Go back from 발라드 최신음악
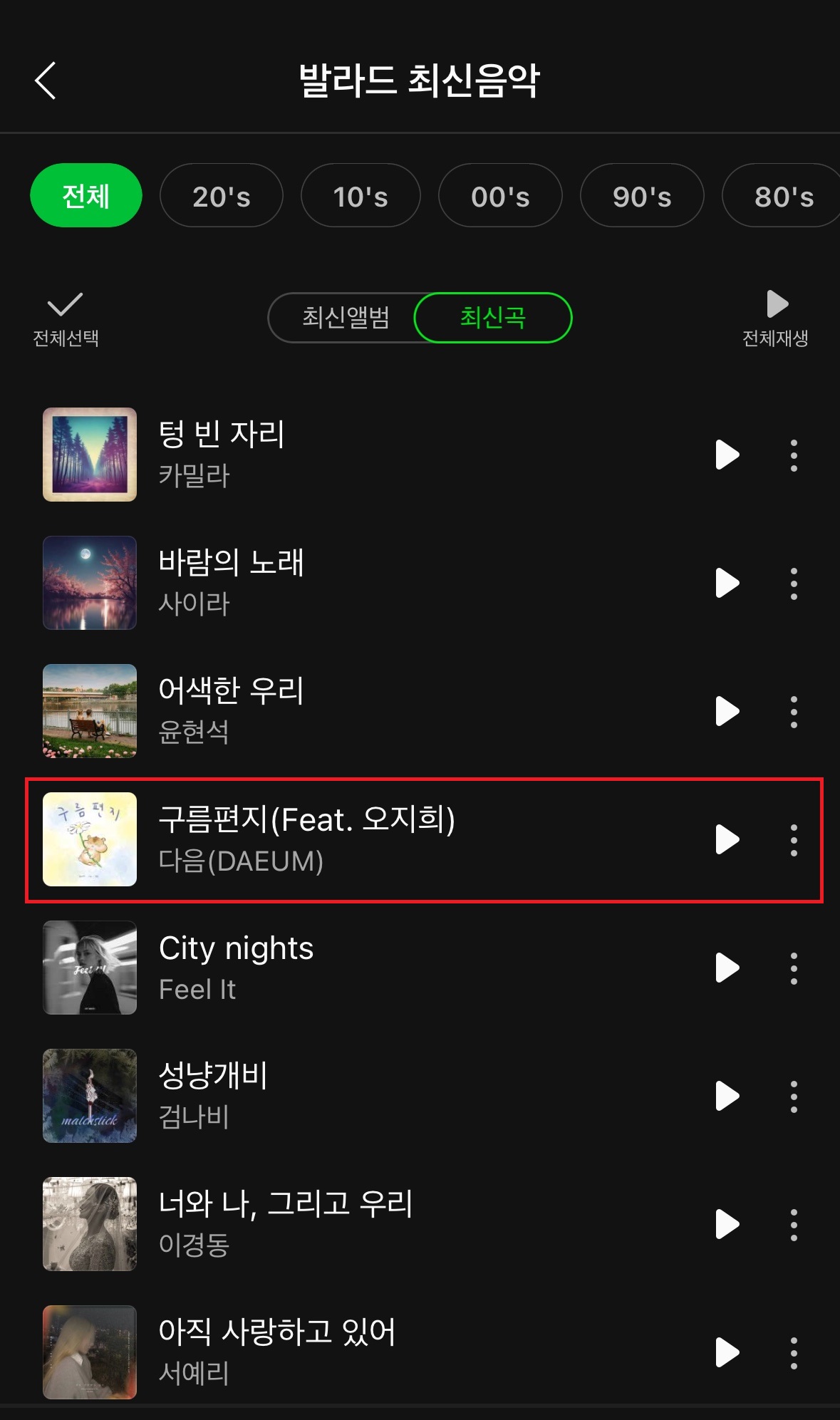The image size is (840, 1420). 46,80
